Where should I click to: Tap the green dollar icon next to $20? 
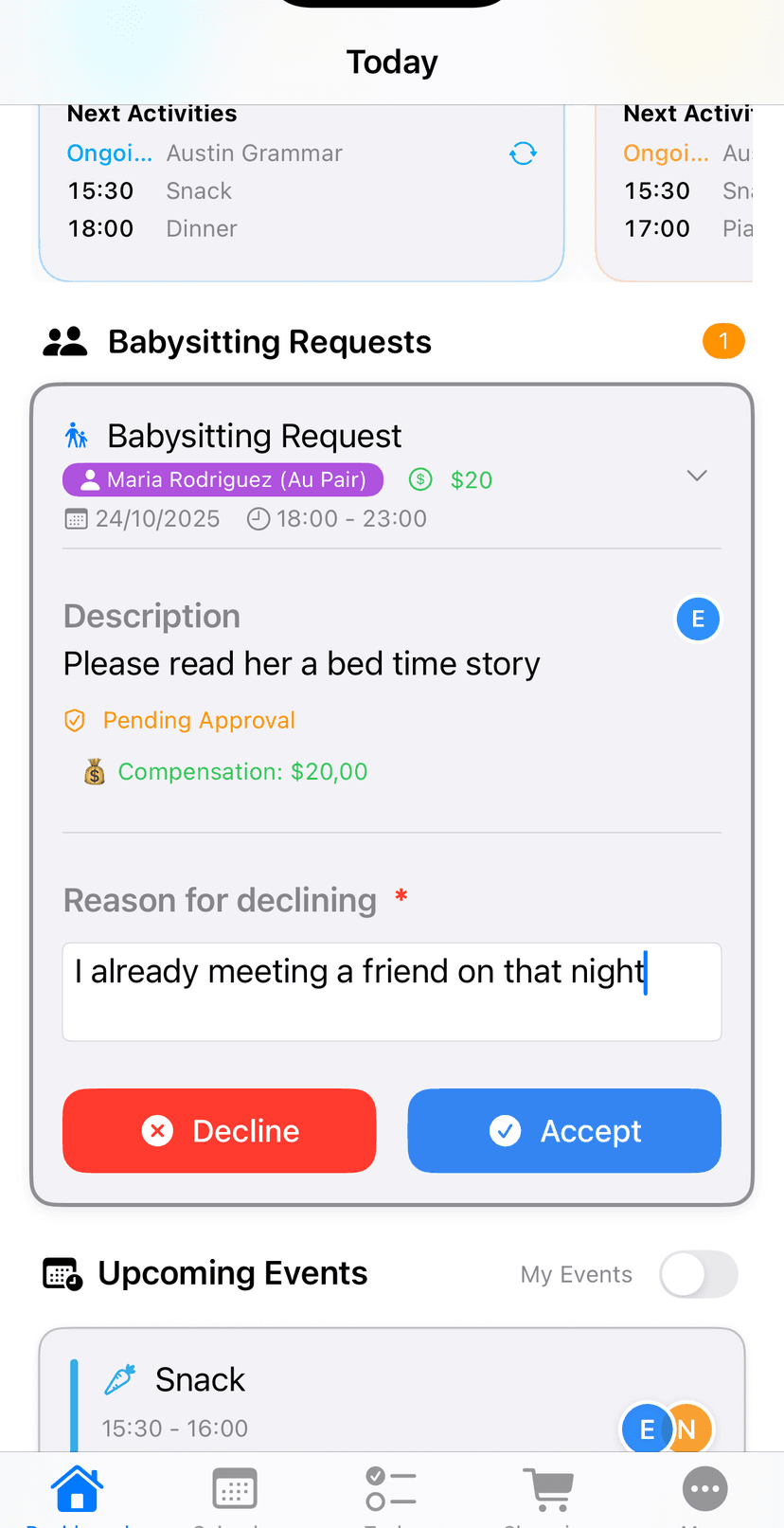coord(420,480)
